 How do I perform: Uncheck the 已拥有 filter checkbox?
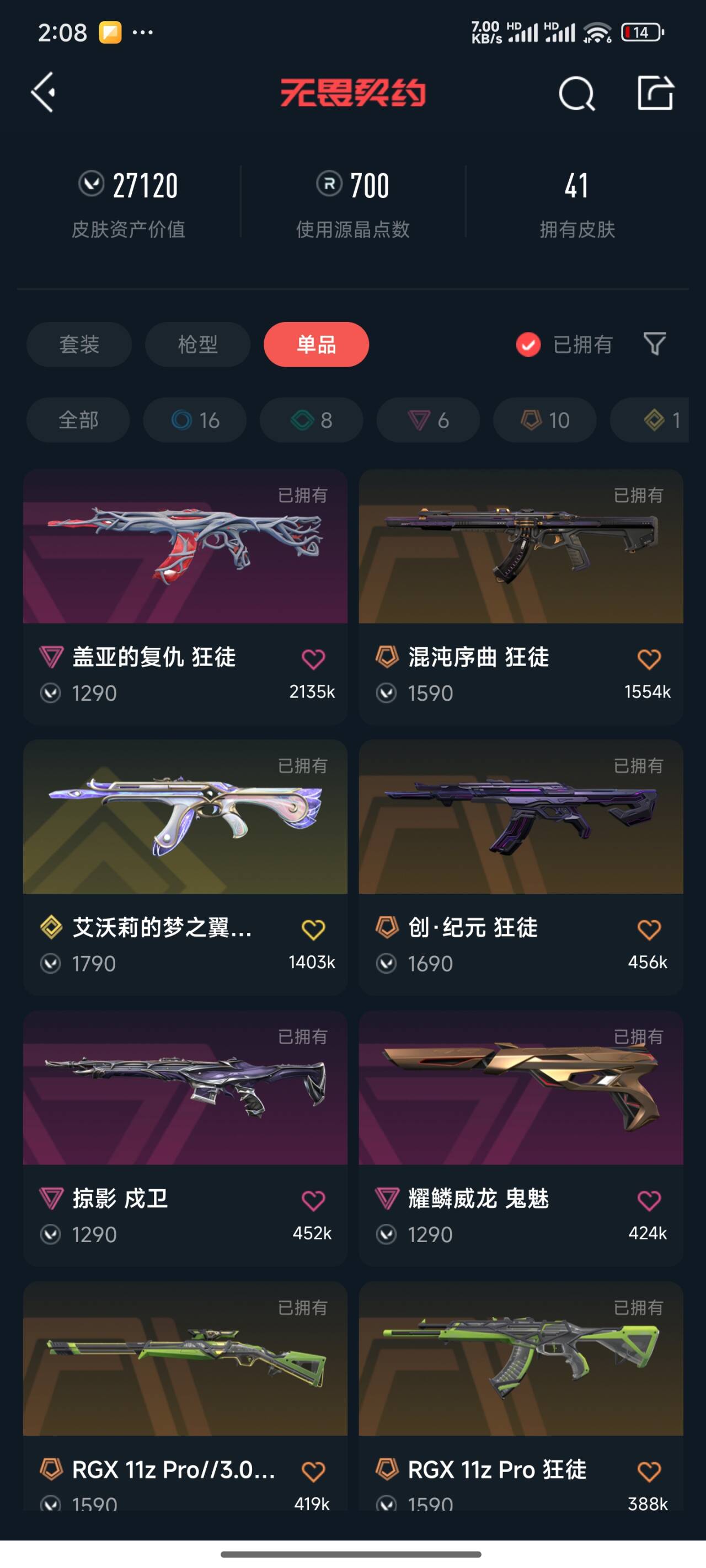[527, 345]
